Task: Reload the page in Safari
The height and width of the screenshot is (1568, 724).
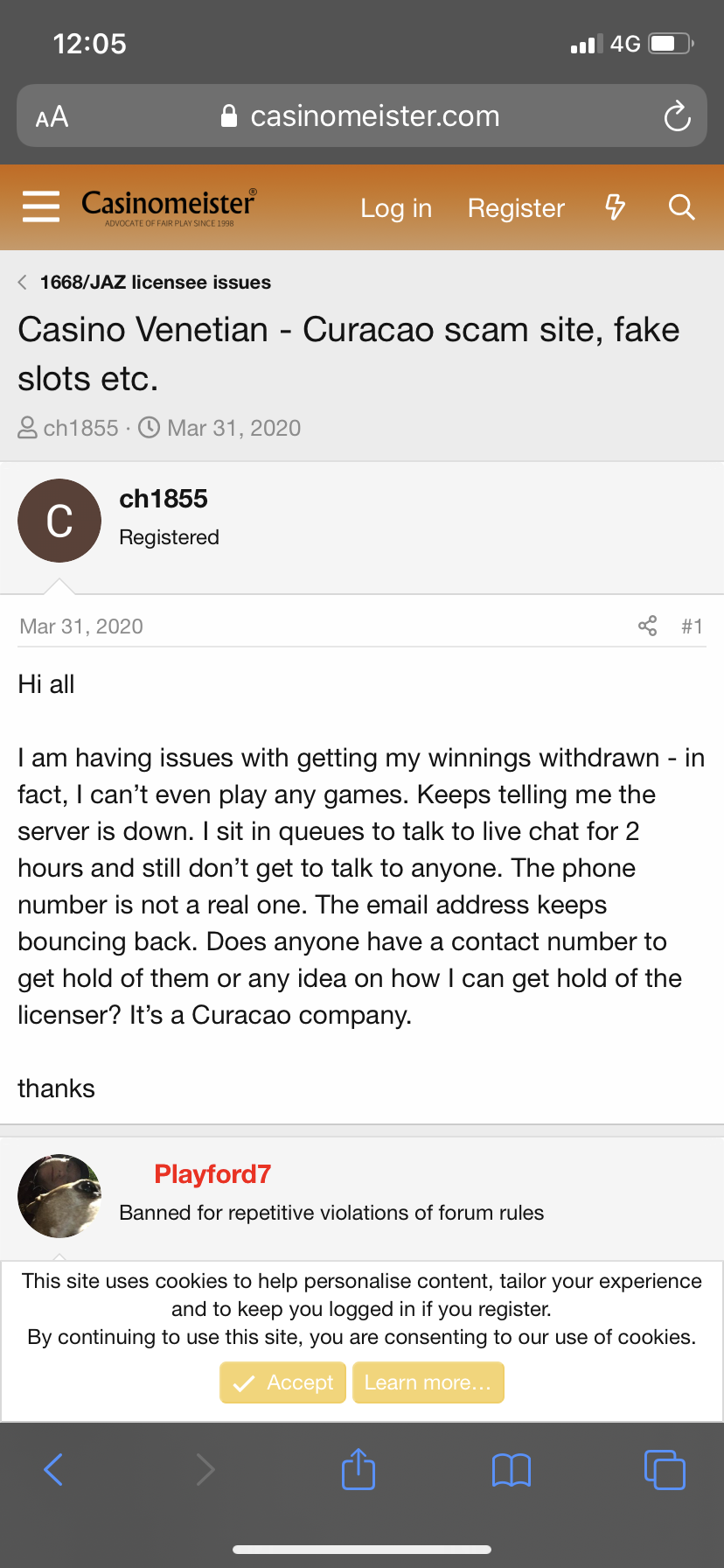Action: [x=677, y=115]
